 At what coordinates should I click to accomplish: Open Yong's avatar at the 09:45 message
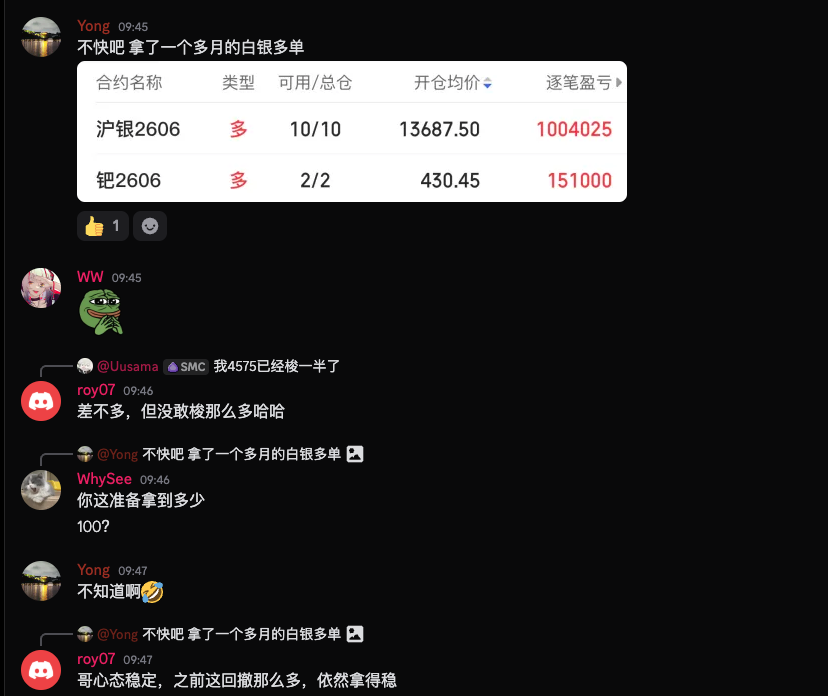[41, 37]
